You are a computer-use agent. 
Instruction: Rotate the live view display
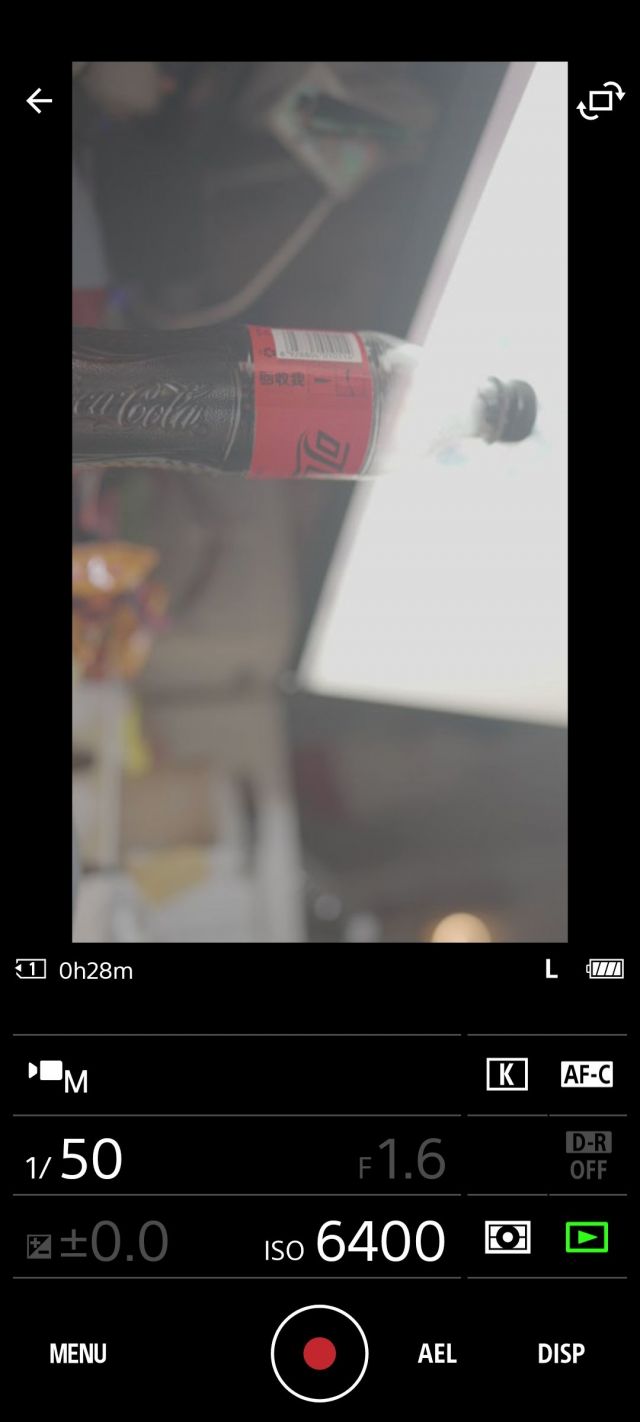(x=600, y=102)
